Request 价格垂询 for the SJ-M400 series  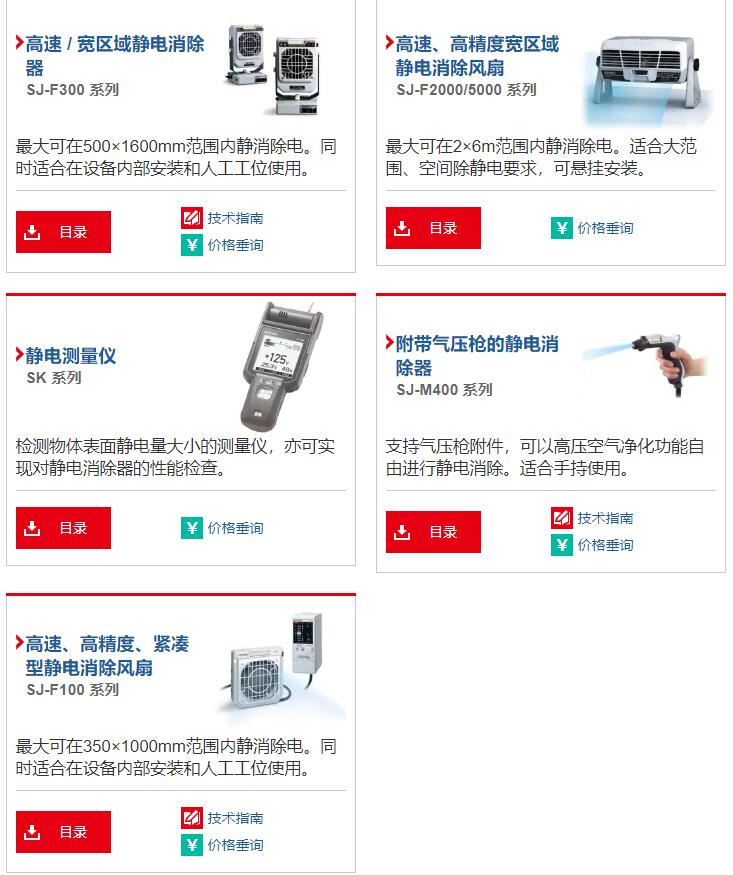click(x=604, y=545)
